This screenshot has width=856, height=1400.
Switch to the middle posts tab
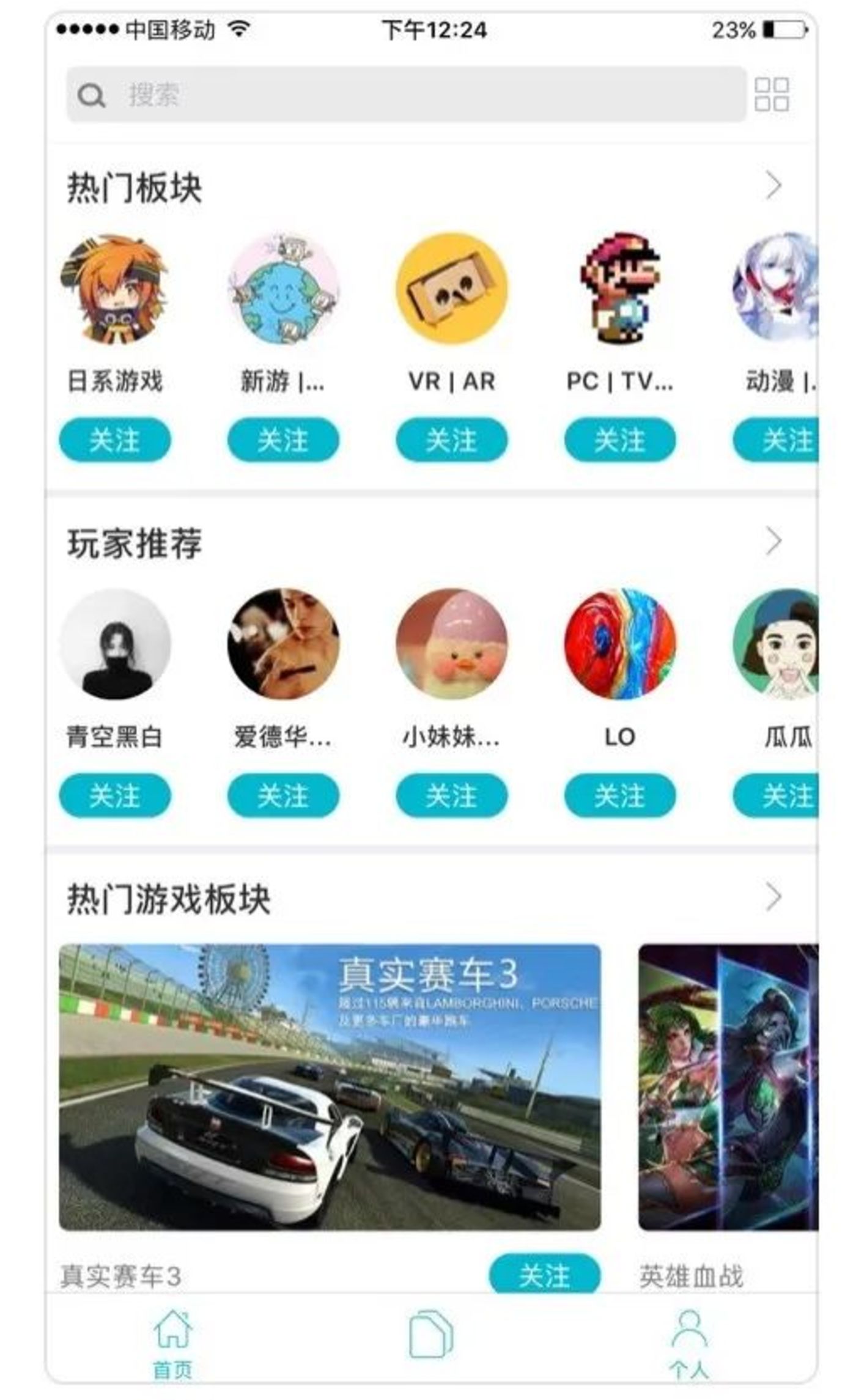(430, 1334)
